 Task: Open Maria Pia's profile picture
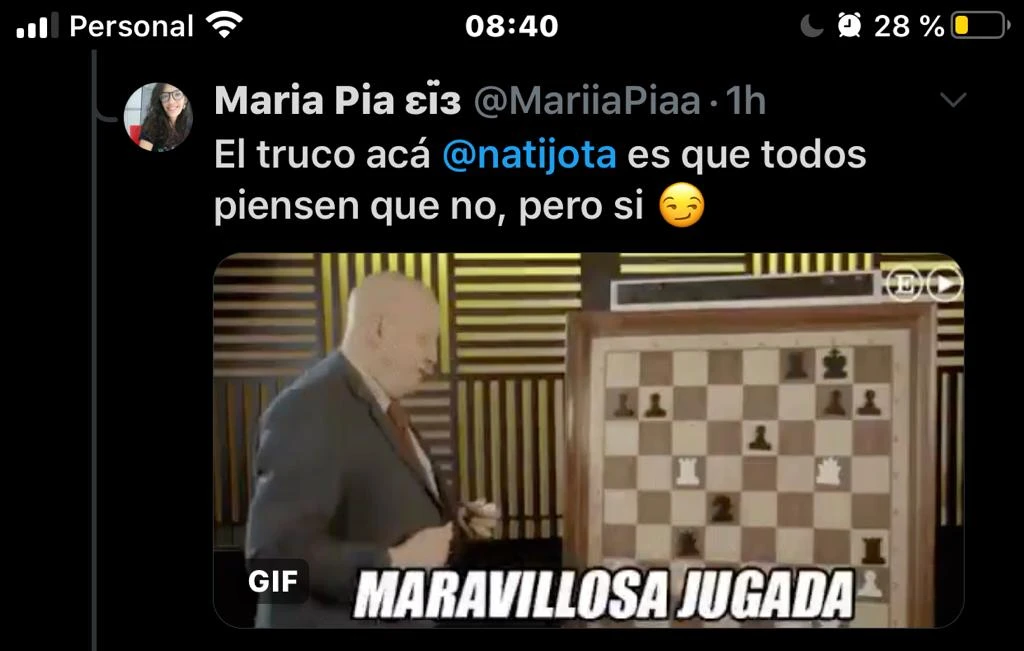click(158, 117)
